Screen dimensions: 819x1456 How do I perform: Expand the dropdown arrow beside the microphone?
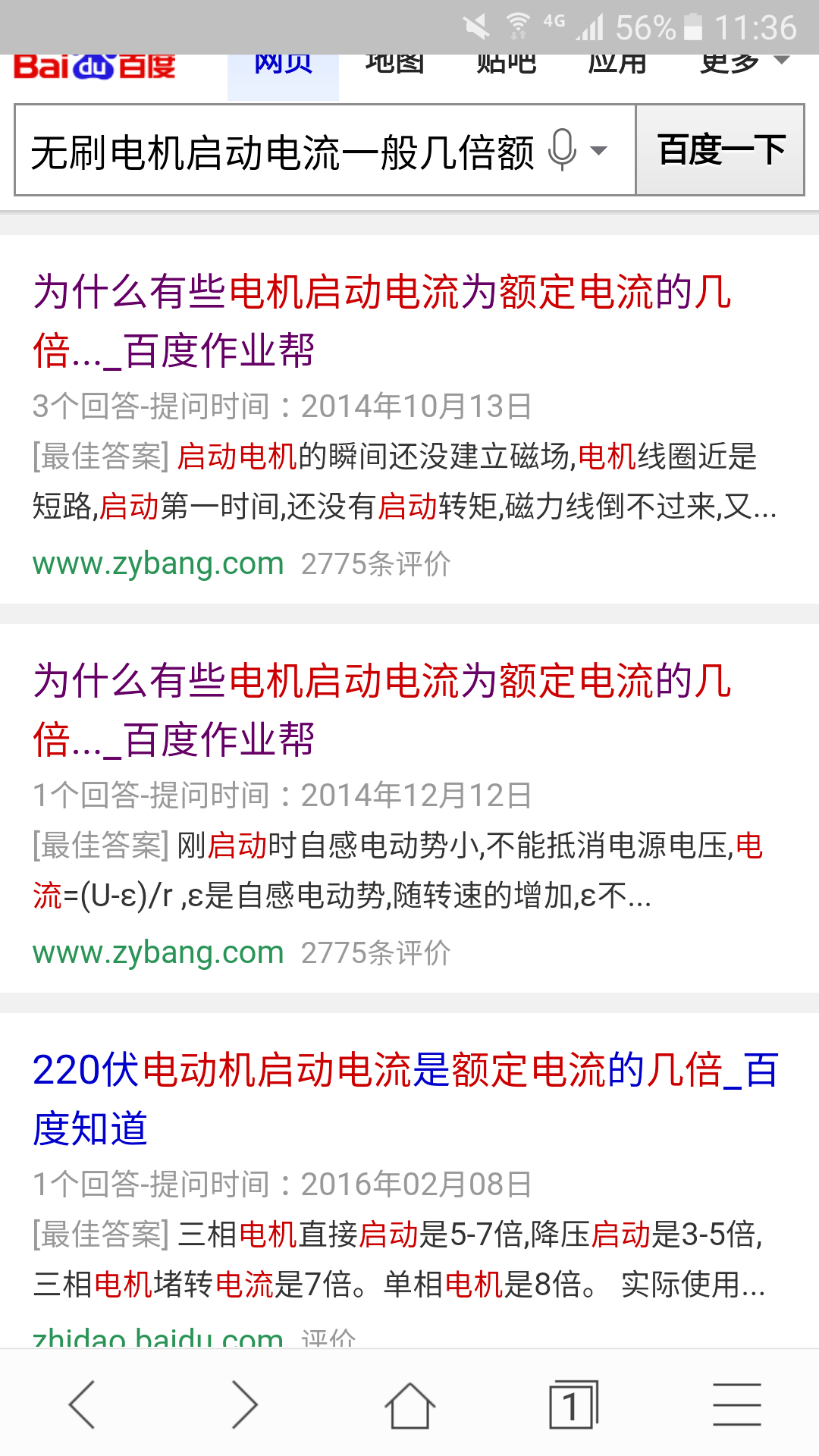pos(599,150)
